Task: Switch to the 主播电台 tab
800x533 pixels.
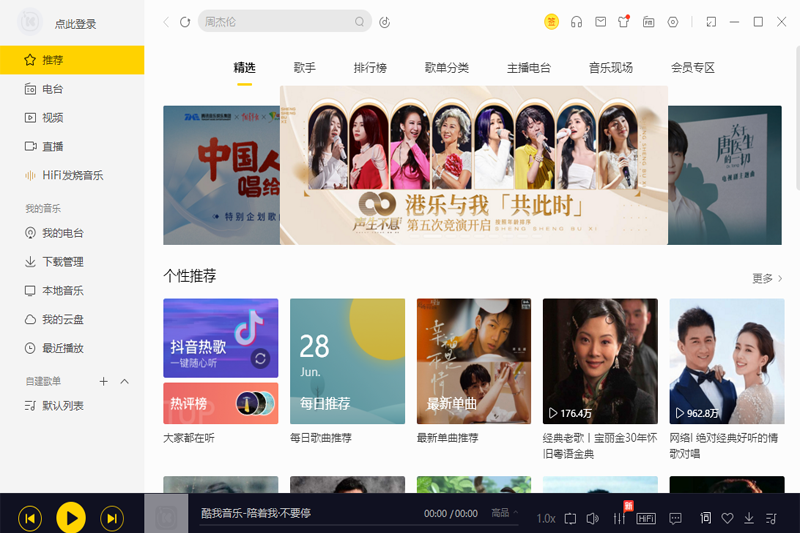Action: (x=528, y=68)
